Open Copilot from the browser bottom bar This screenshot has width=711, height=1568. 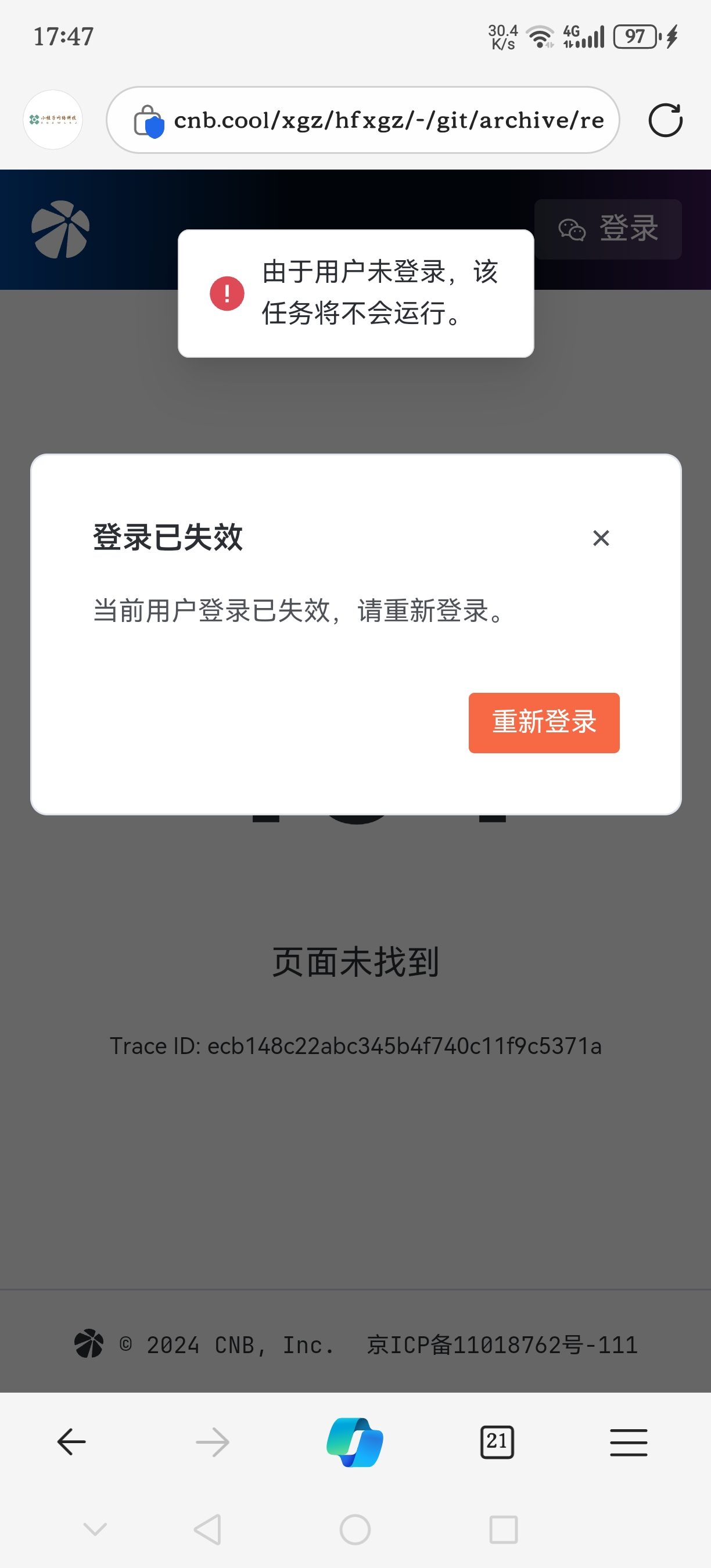pyautogui.click(x=355, y=1443)
